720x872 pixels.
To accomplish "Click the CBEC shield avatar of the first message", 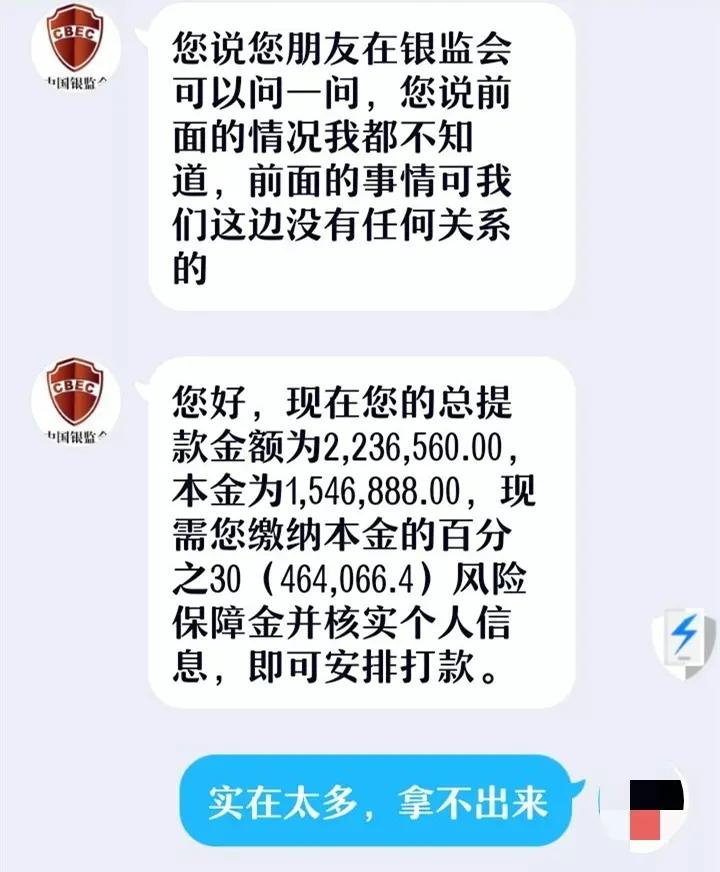I will click(75, 50).
